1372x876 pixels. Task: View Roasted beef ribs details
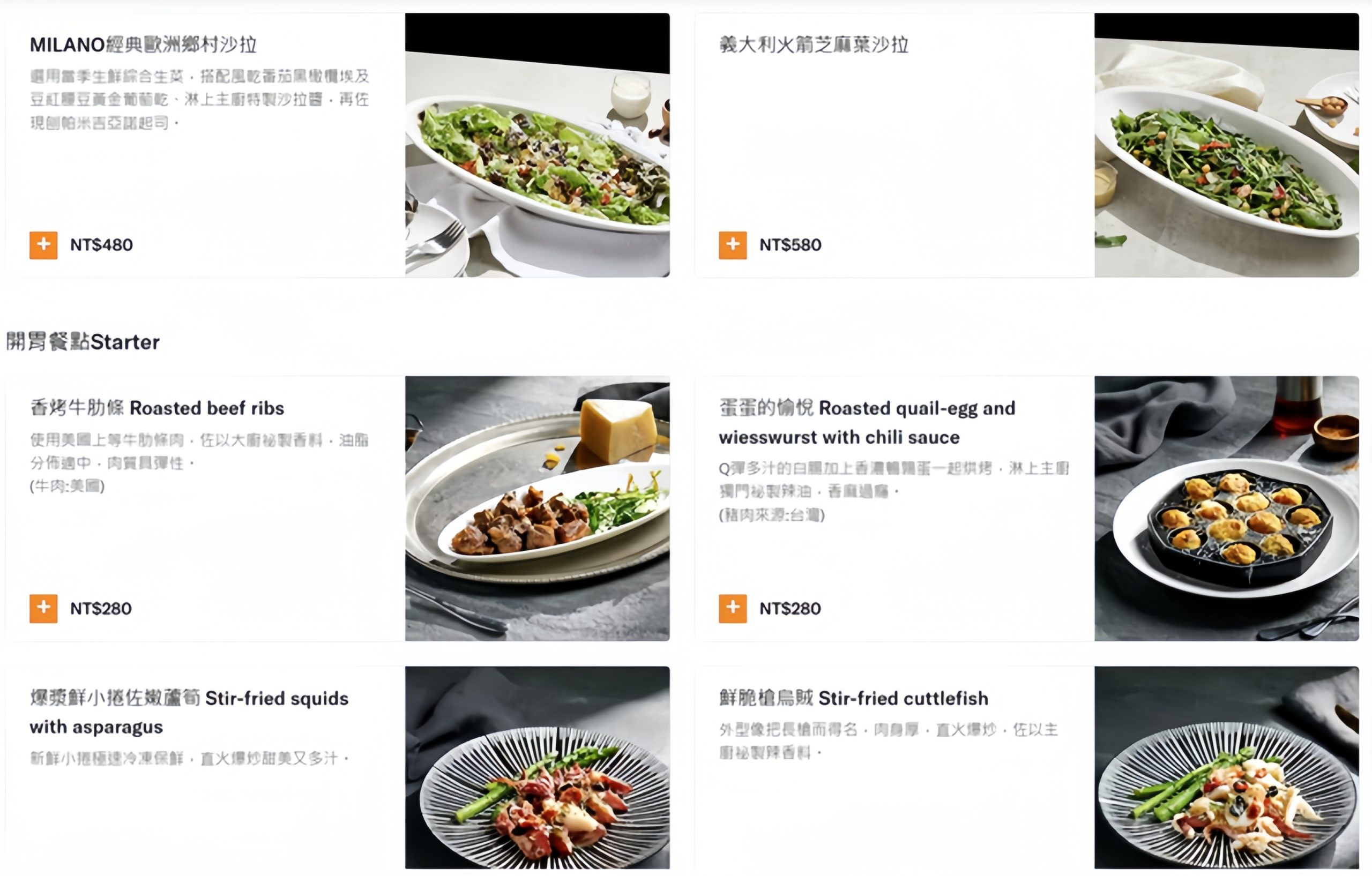click(156, 408)
